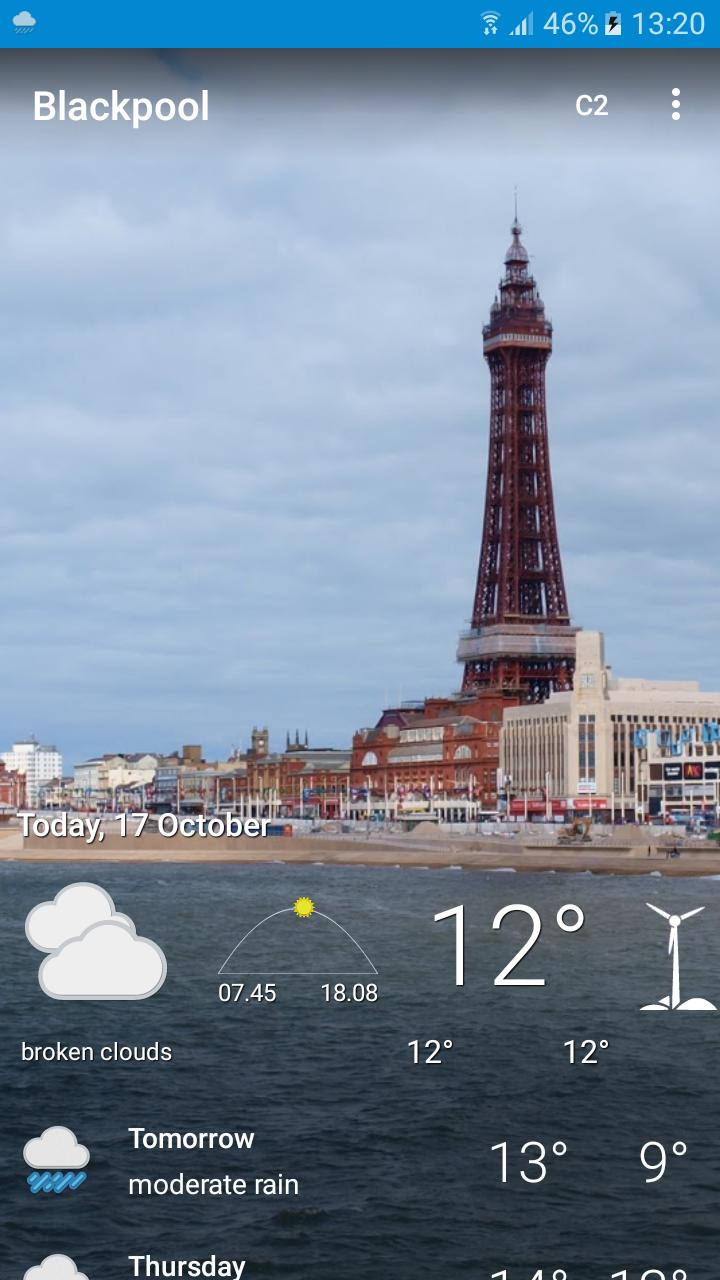Open the three-dot overflow menu
720x1280 pixels.
point(676,104)
